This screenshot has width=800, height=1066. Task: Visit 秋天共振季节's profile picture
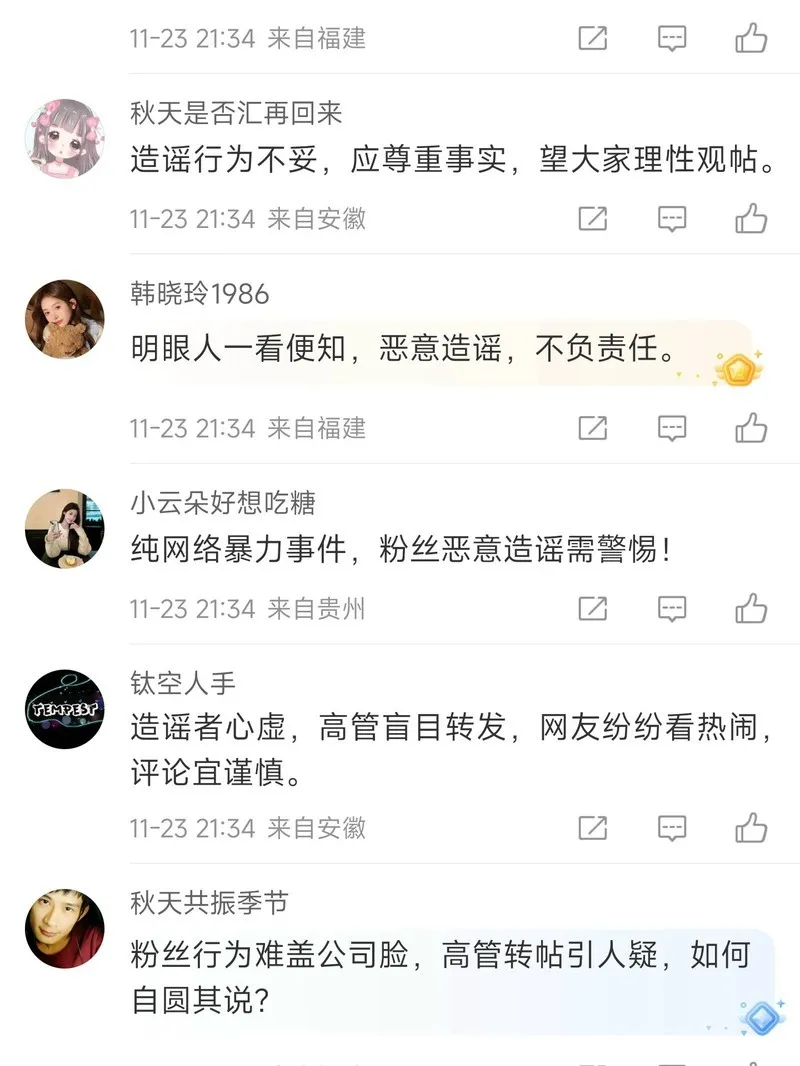pyautogui.click(x=65, y=928)
